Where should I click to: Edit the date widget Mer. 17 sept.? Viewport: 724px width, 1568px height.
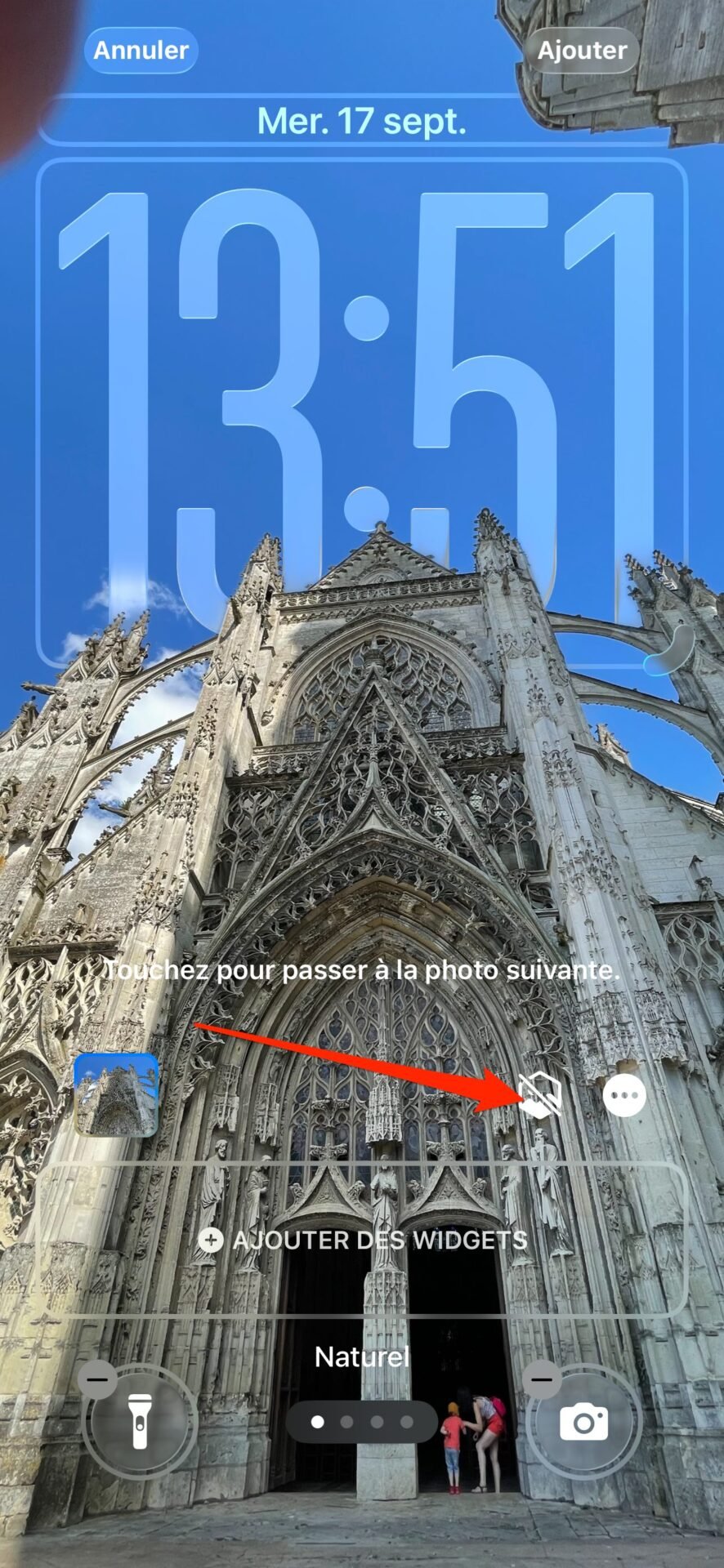point(361,121)
